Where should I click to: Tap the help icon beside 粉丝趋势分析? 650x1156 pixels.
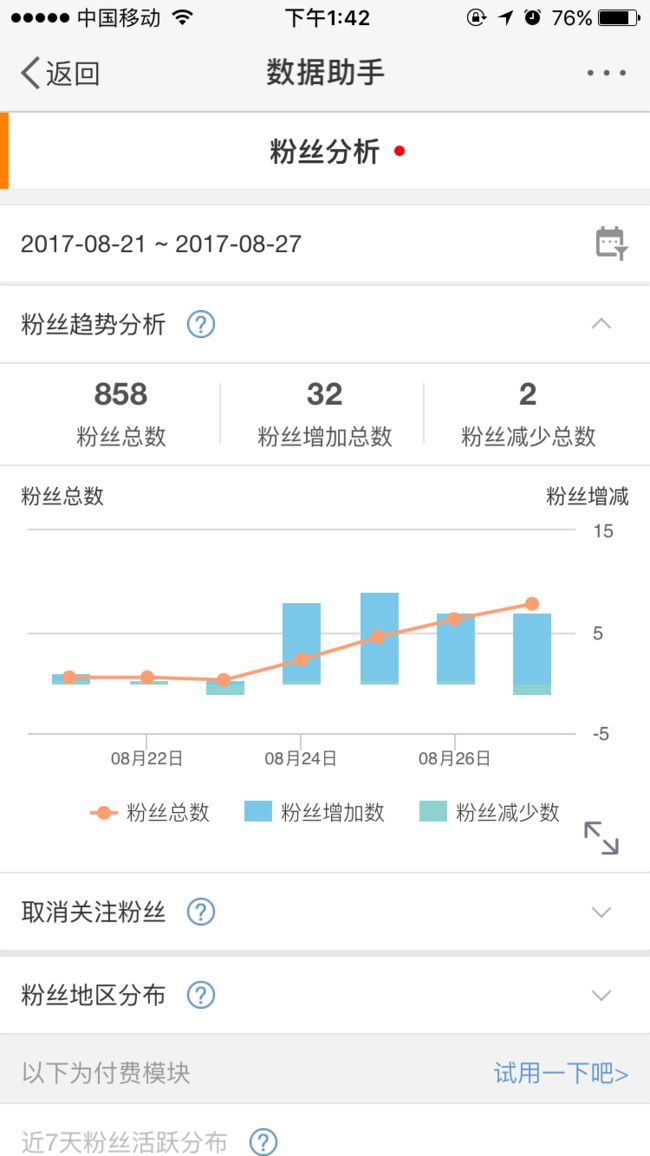click(x=200, y=324)
